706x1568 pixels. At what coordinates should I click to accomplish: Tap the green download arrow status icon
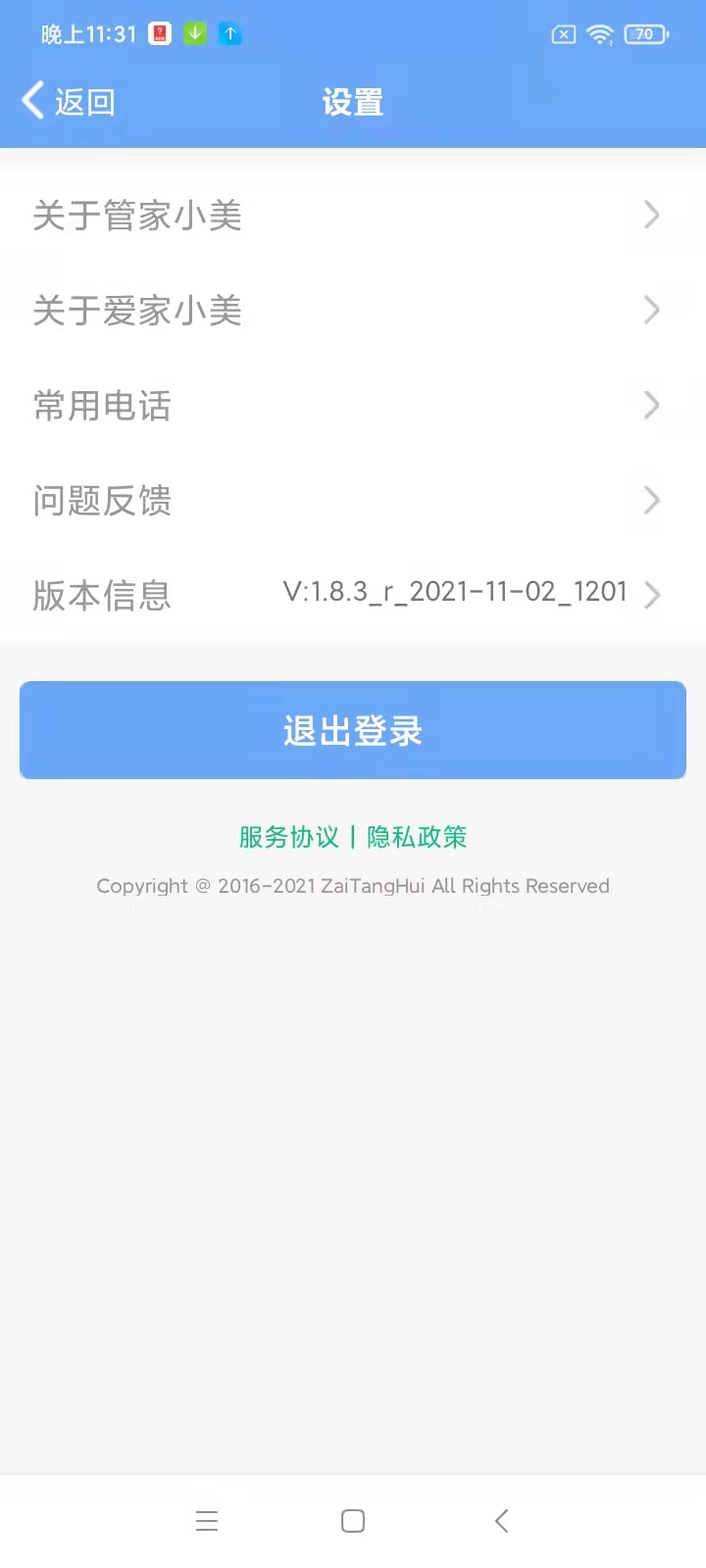194,33
